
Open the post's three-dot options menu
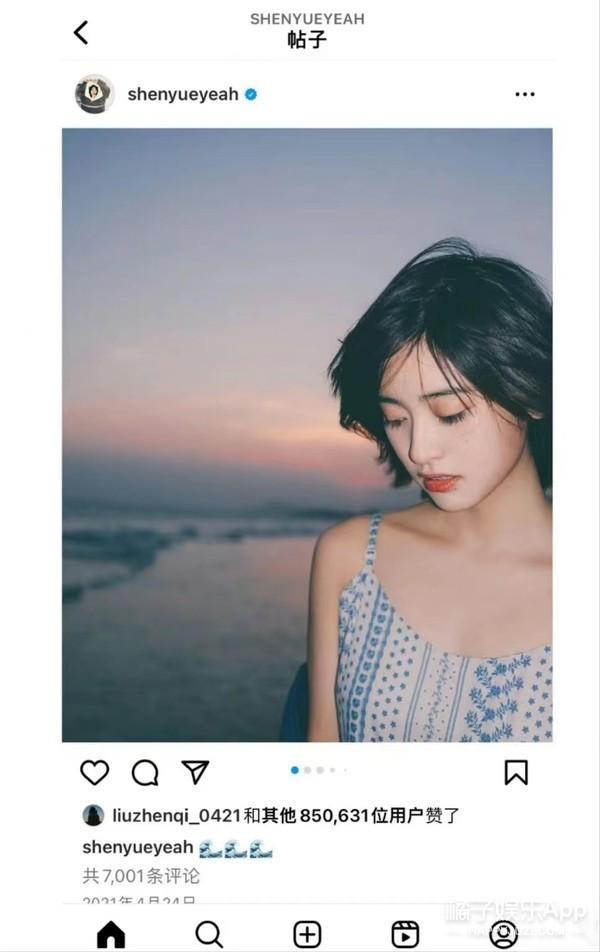tap(525, 95)
